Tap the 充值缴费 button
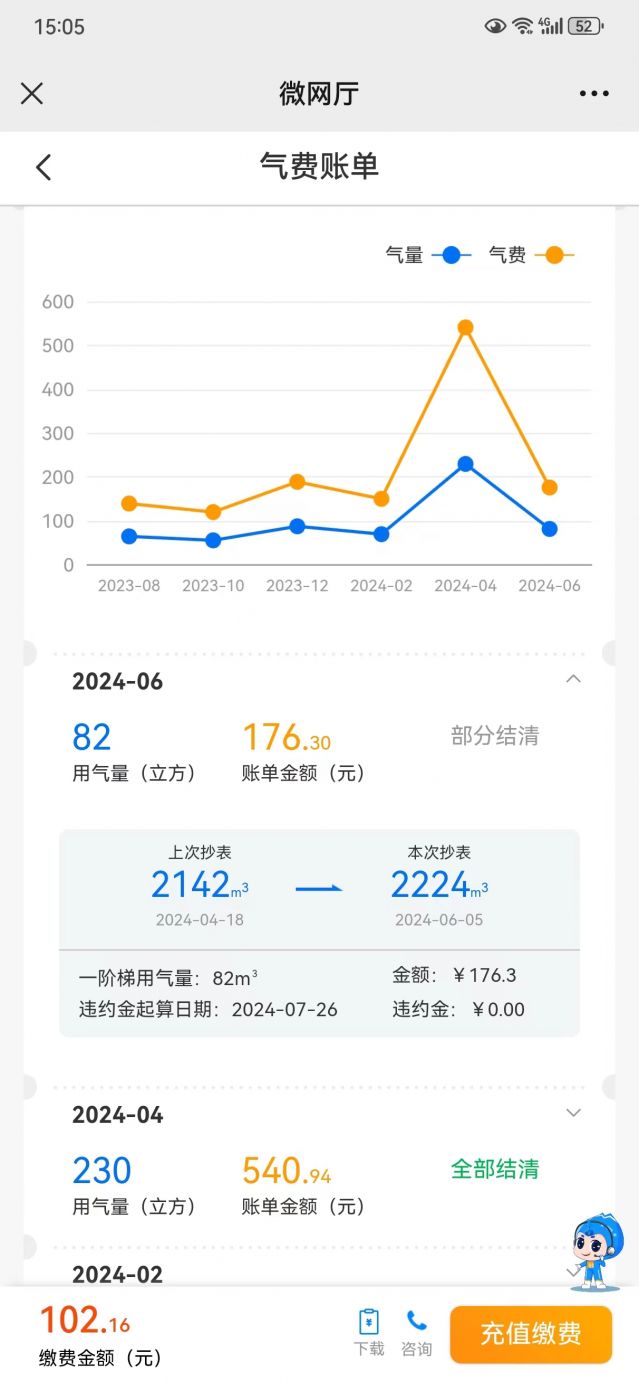This screenshot has height=1381, width=639. [x=530, y=1333]
